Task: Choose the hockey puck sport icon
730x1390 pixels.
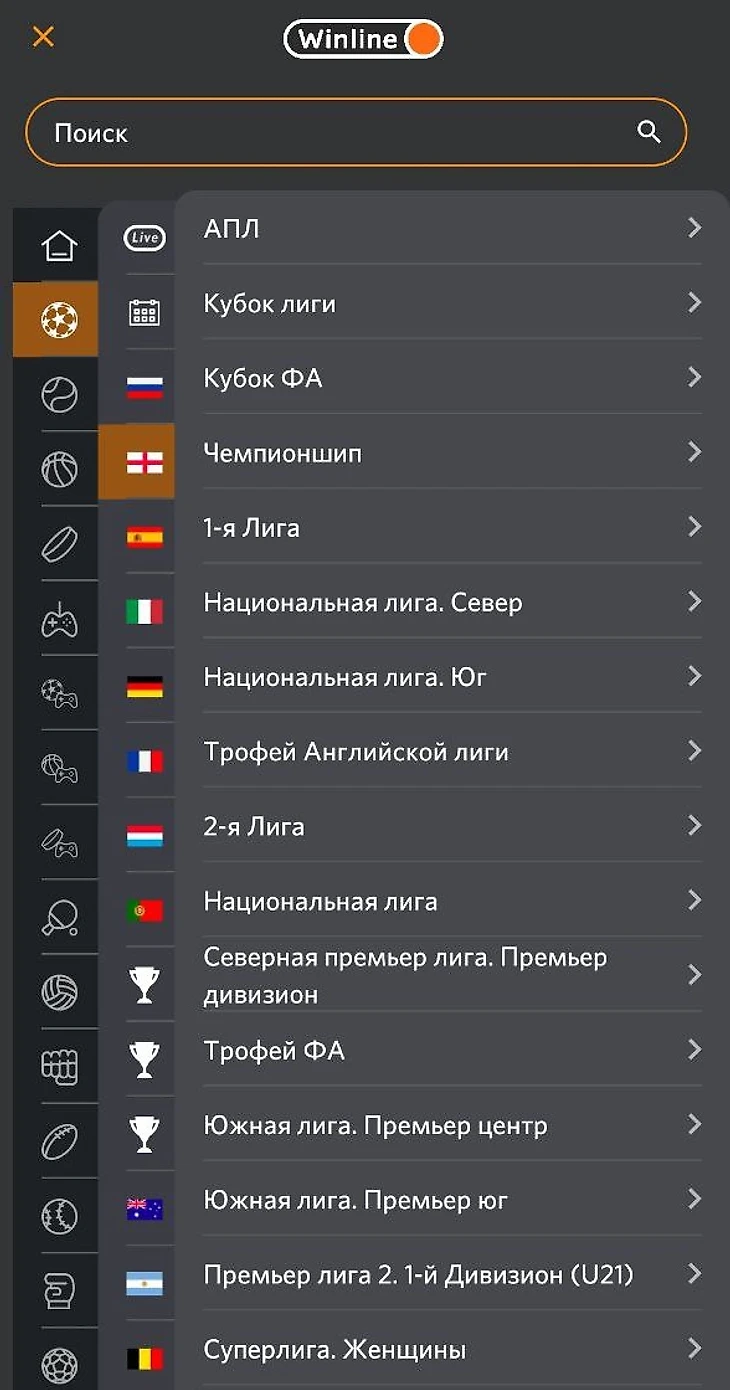Action: (59, 544)
